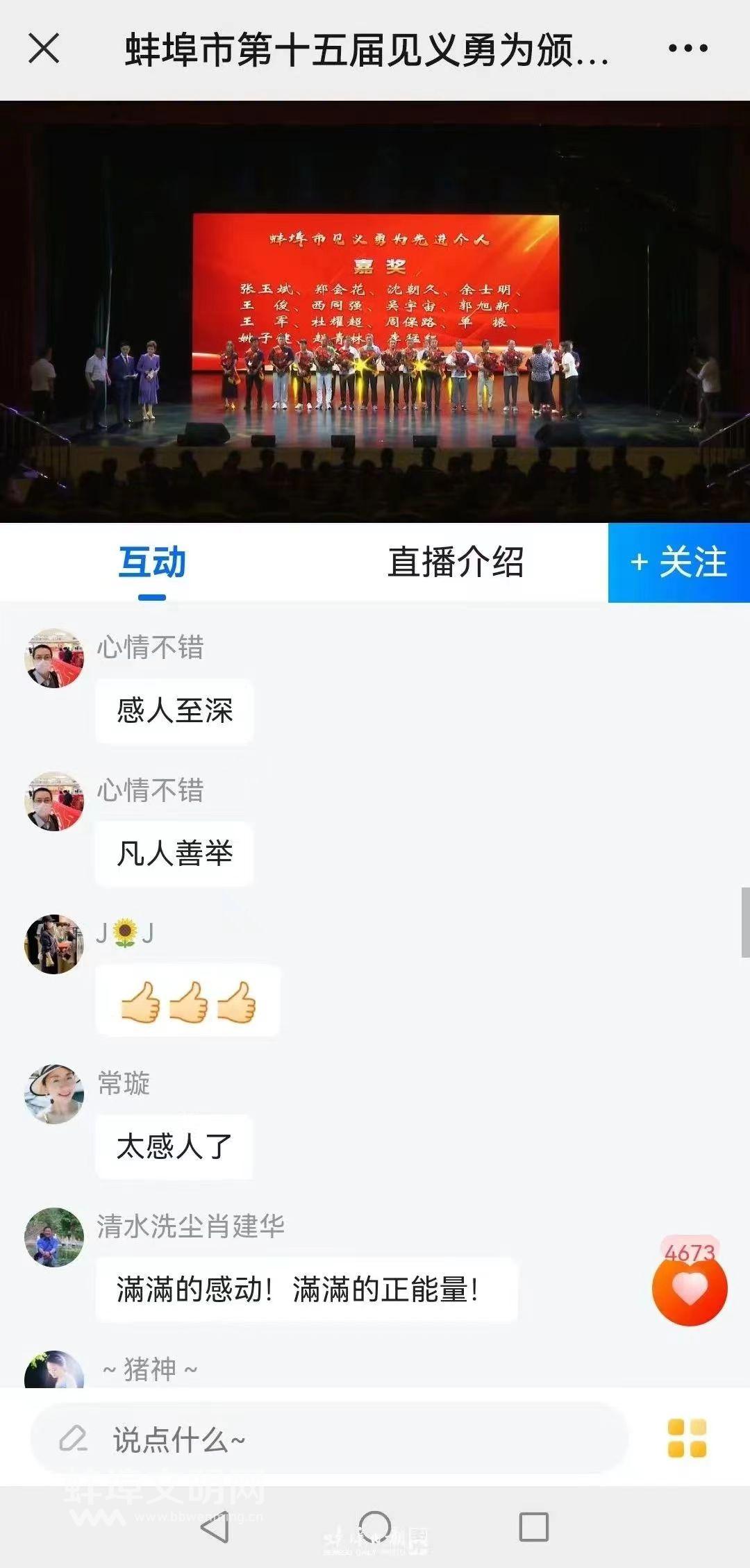750x1568 pixels.
Task: Open the yellow four-square grid menu
Action: click(x=686, y=1438)
